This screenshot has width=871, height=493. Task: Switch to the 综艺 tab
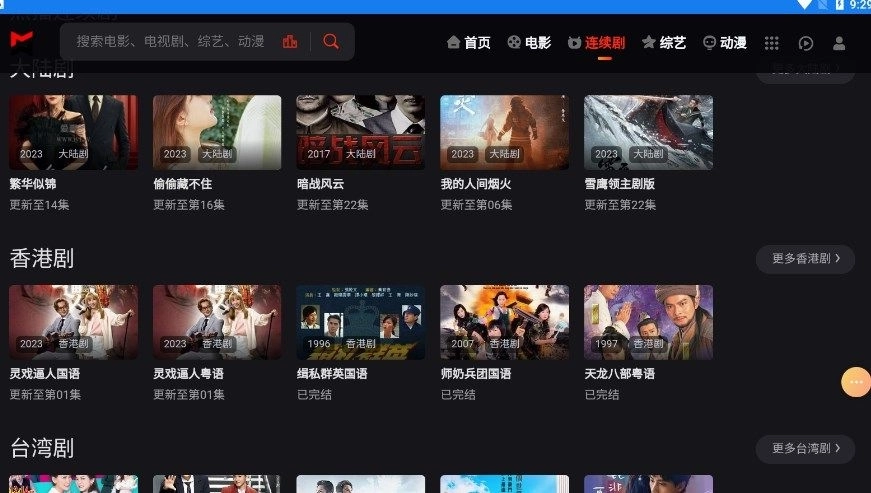click(664, 43)
